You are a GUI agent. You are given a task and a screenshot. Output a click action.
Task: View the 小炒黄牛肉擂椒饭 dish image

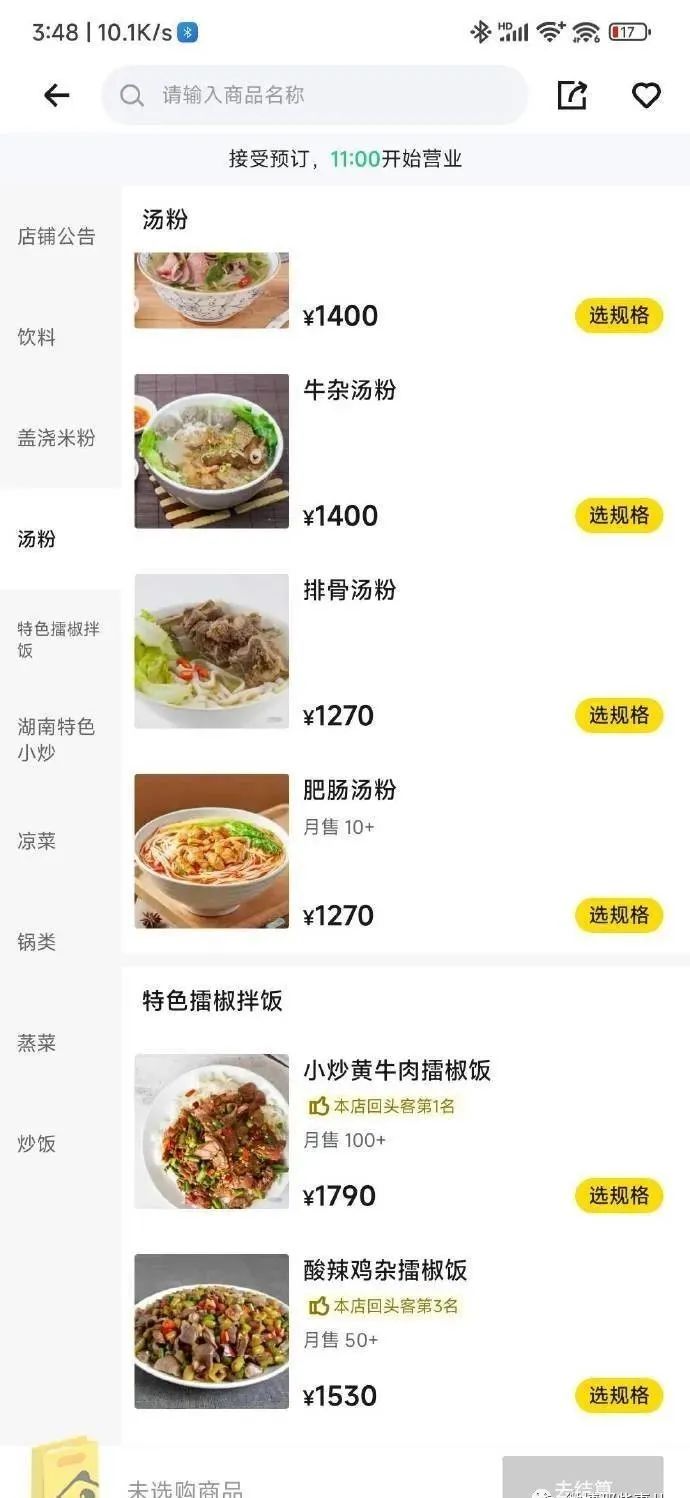tap(212, 1131)
